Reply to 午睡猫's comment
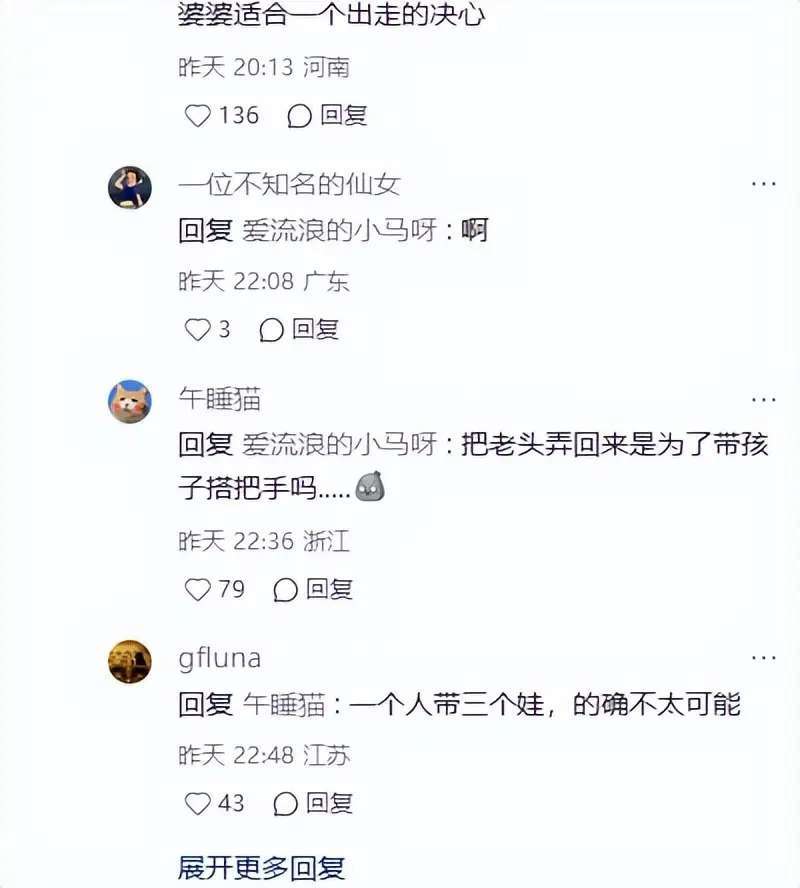The image size is (800, 888). [x=314, y=590]
